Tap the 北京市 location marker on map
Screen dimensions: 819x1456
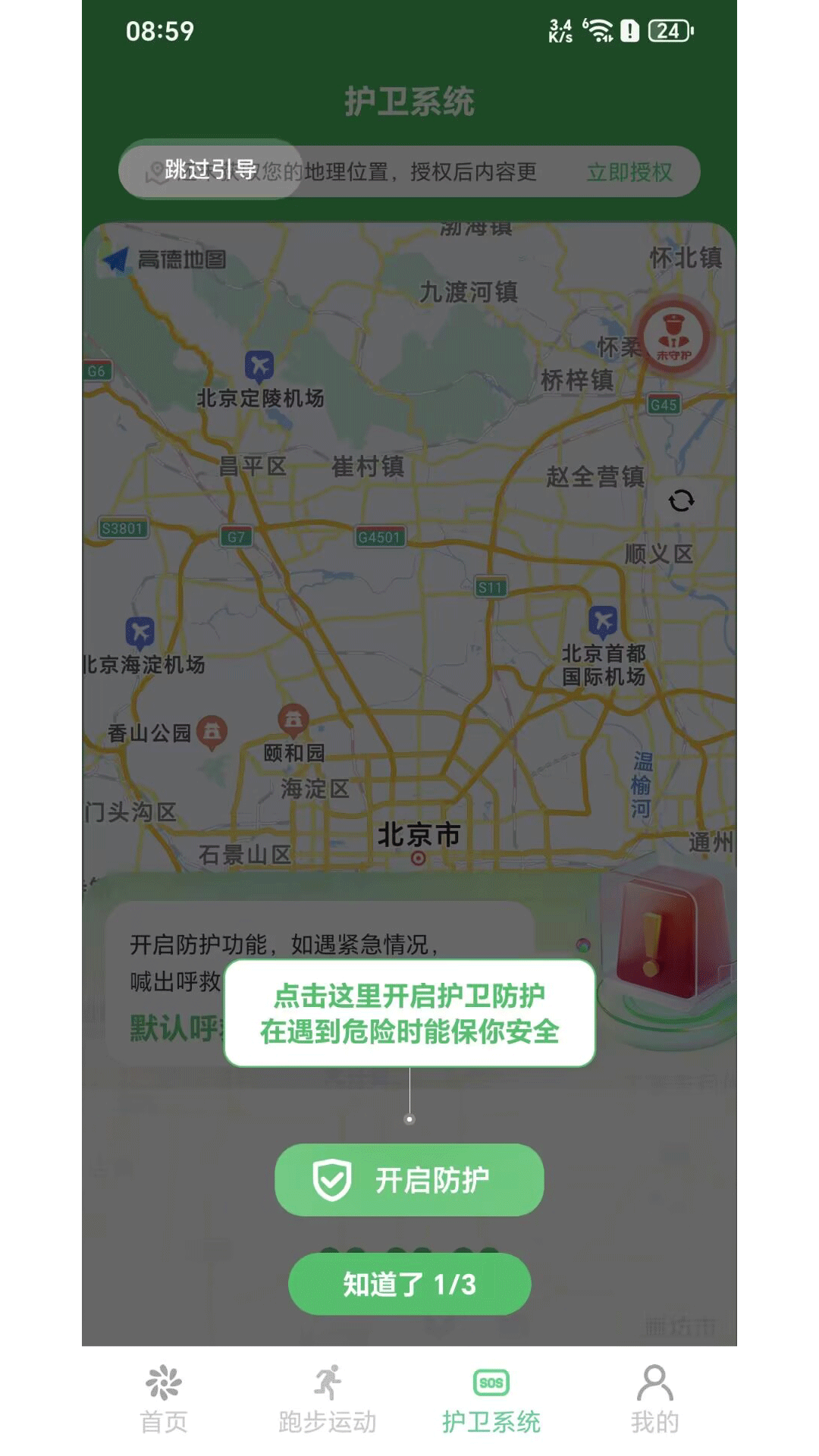[x=418, y=858]
